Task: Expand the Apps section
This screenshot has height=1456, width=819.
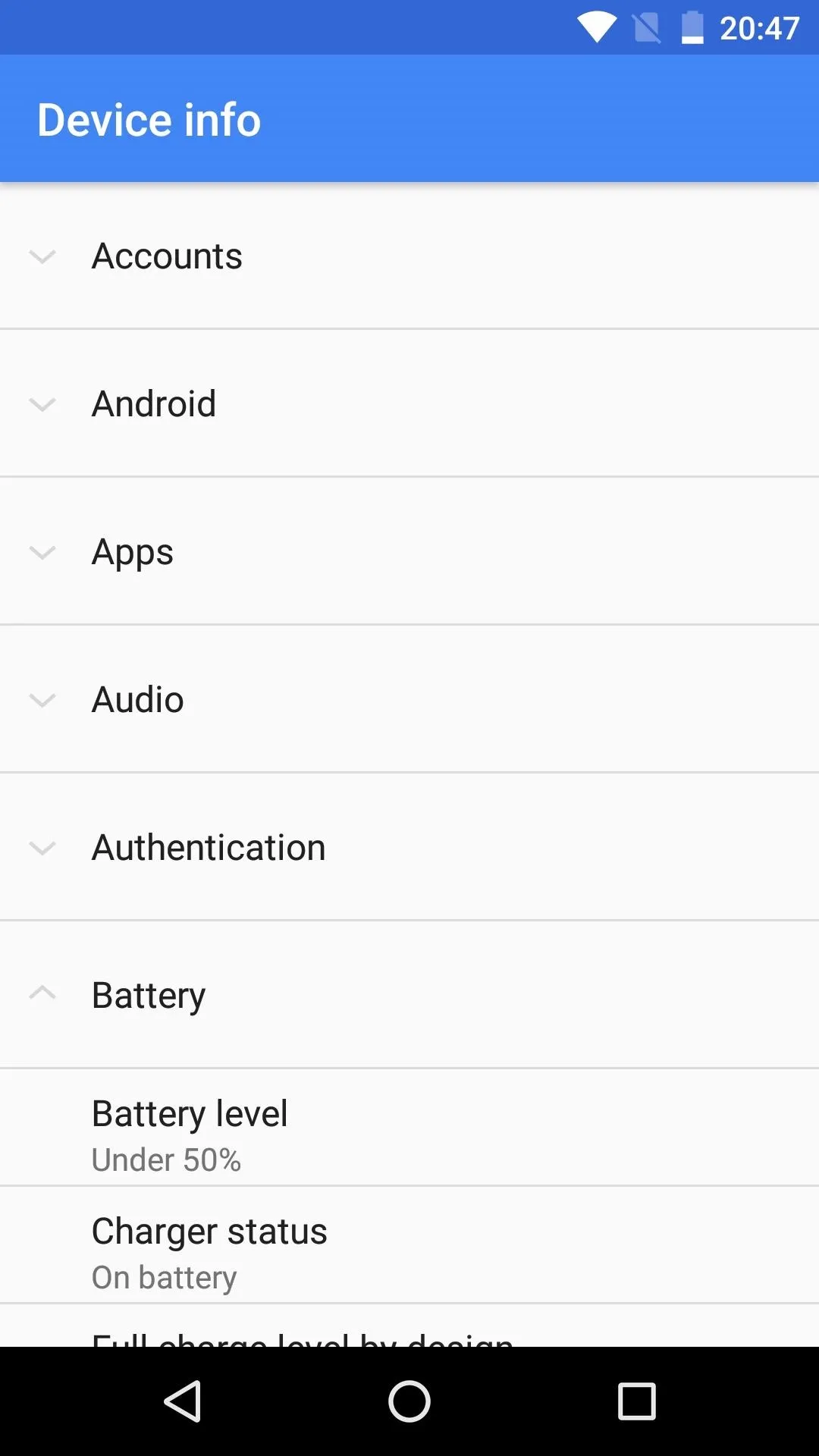Action: [409, 551]
